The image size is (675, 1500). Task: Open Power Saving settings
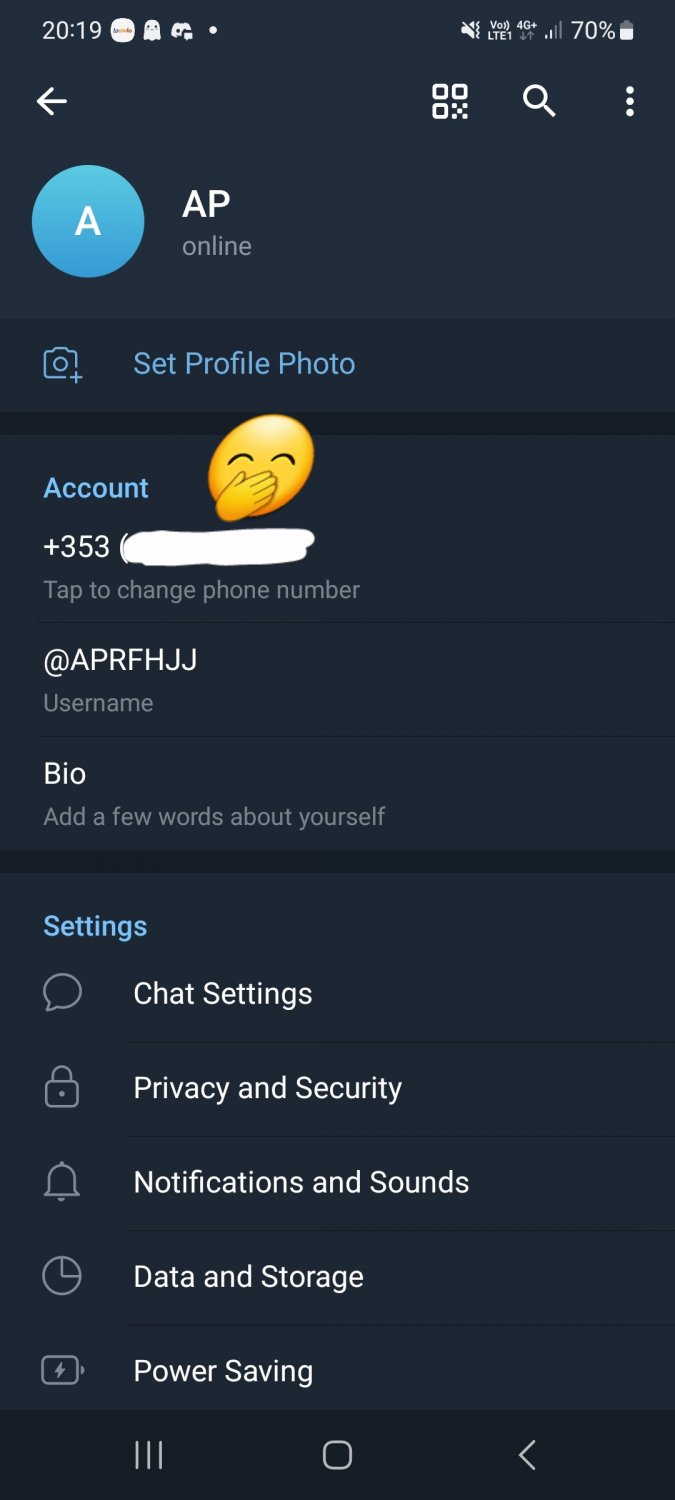[337, 1370]
